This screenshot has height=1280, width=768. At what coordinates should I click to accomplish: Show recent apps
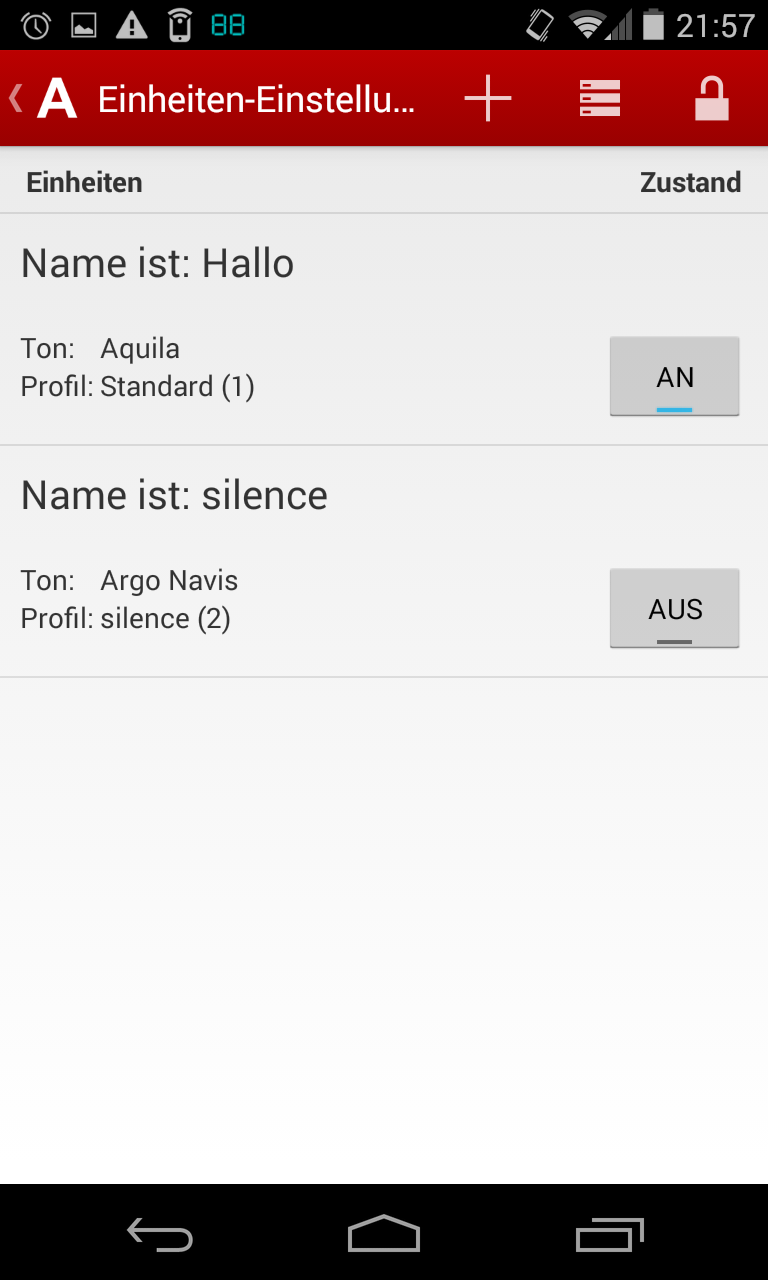pyautogui.click(x=610, y=1234)
